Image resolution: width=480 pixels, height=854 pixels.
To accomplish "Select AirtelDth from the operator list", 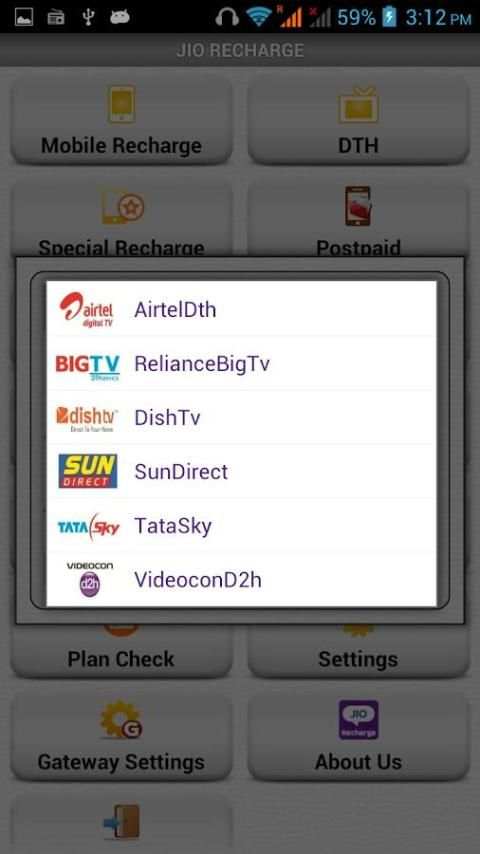I will [241, 309].
